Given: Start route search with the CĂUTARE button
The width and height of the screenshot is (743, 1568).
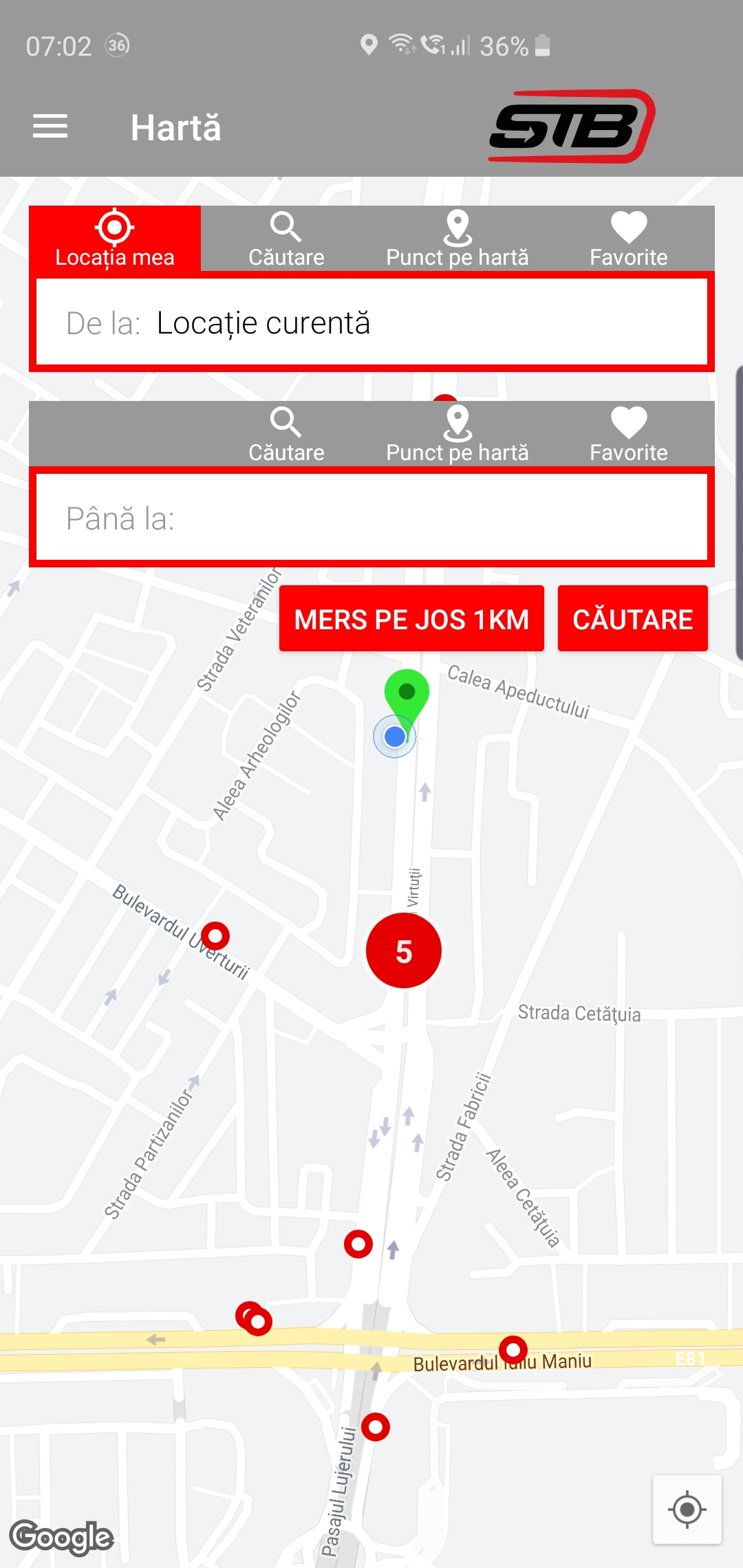Looking at the screenshot, I should click(632, 619).
